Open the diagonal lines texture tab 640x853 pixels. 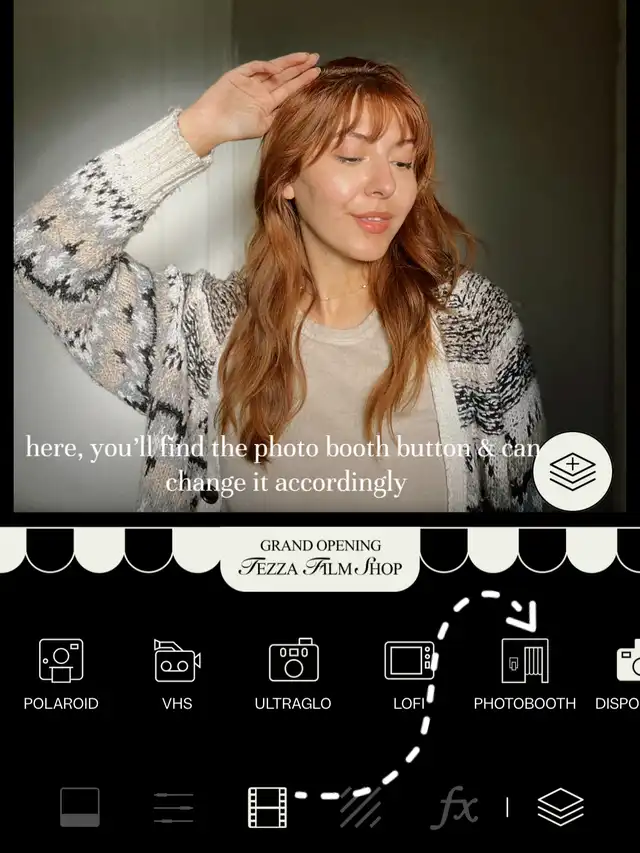tap(360, 807)
